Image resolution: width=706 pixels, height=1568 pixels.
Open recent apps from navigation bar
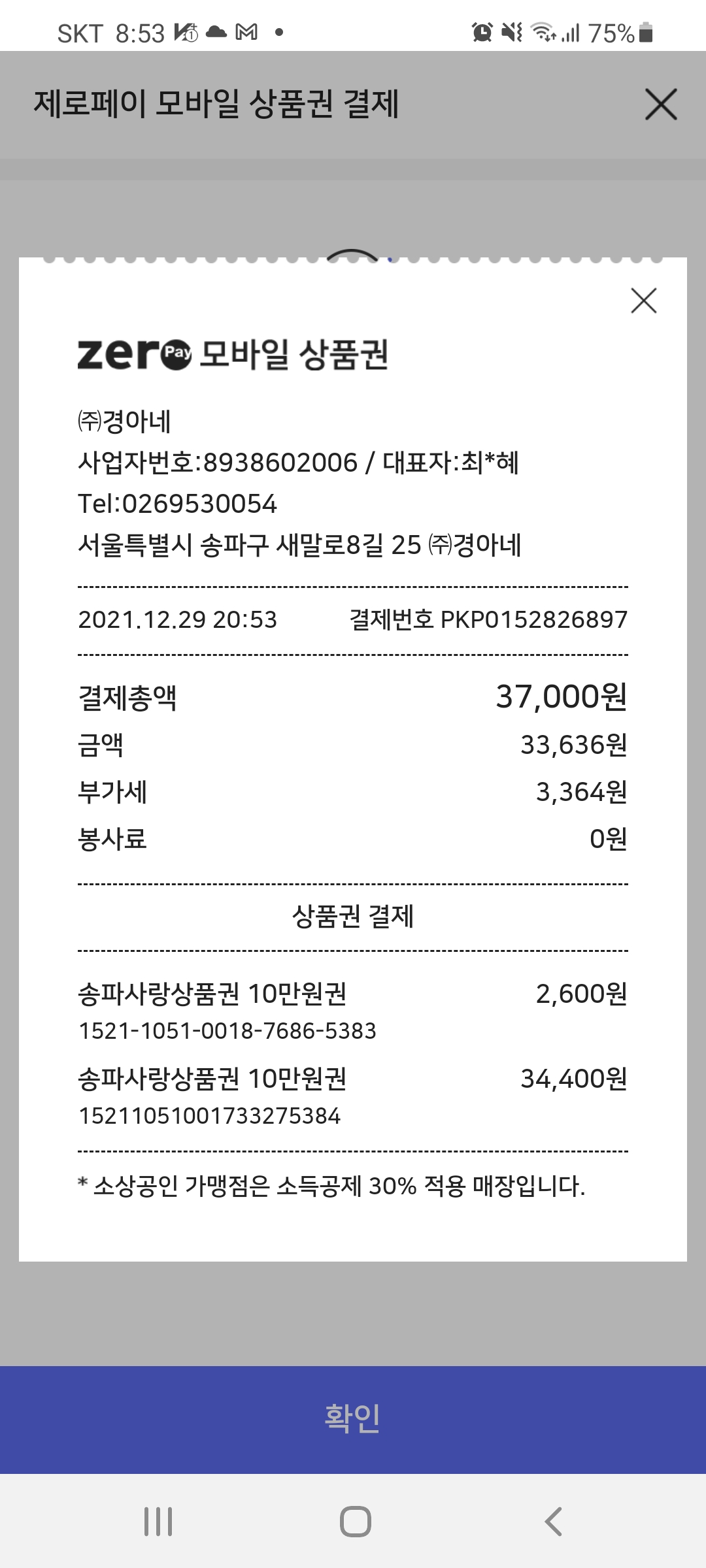click(x=158, y=1522)
